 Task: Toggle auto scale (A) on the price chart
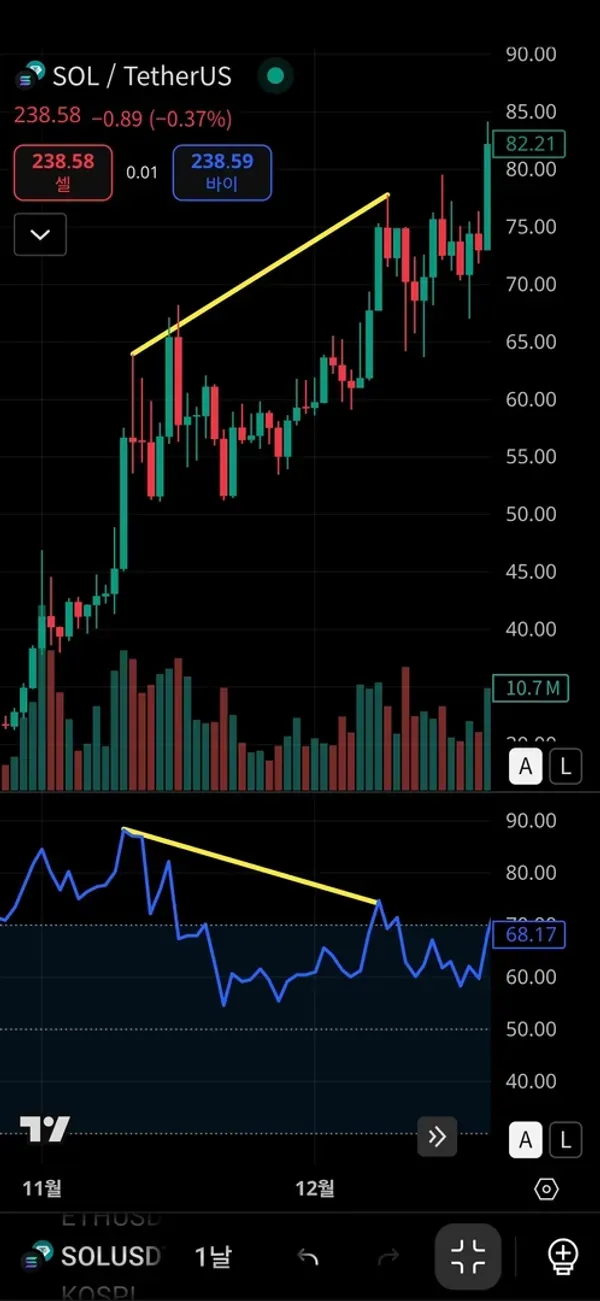tap(526, 767)
